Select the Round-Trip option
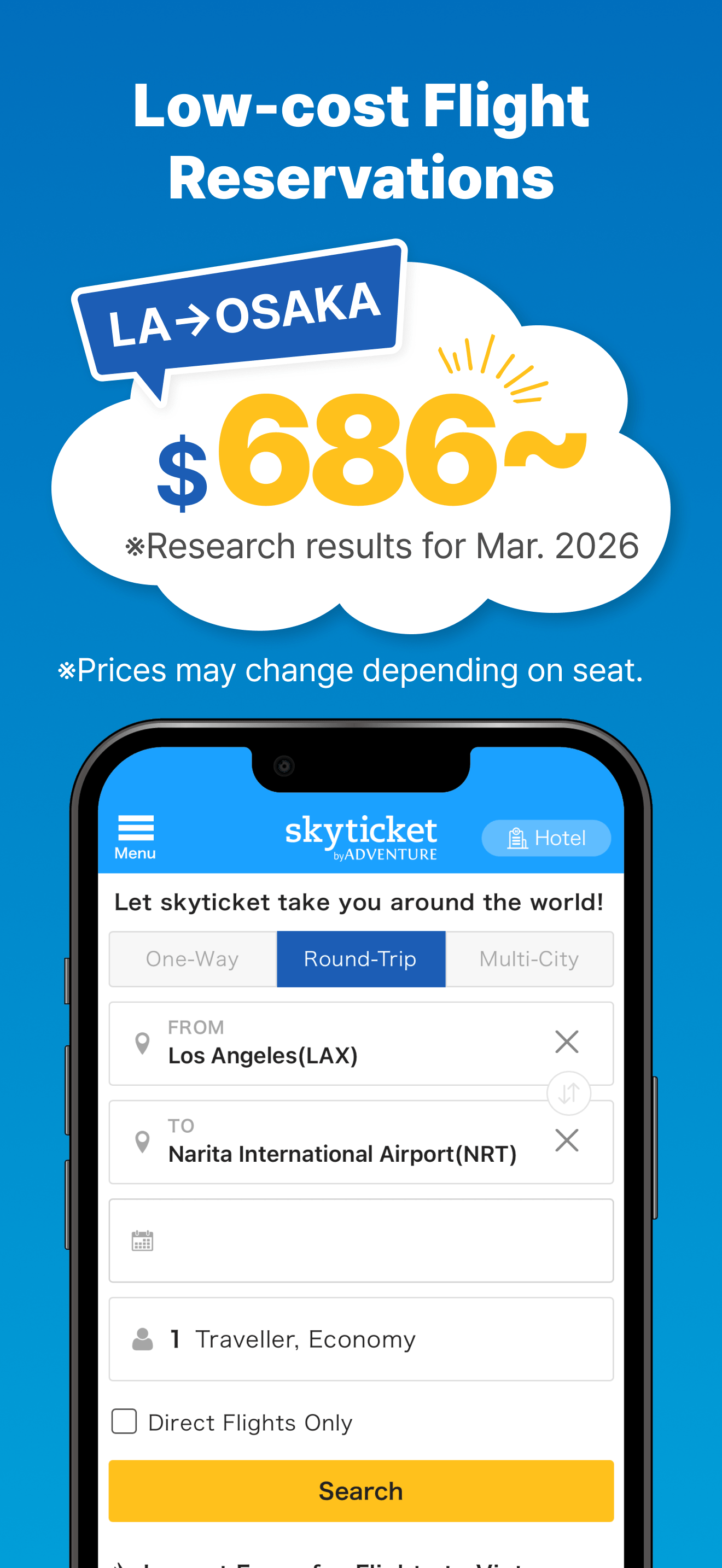 click(361, 959)
